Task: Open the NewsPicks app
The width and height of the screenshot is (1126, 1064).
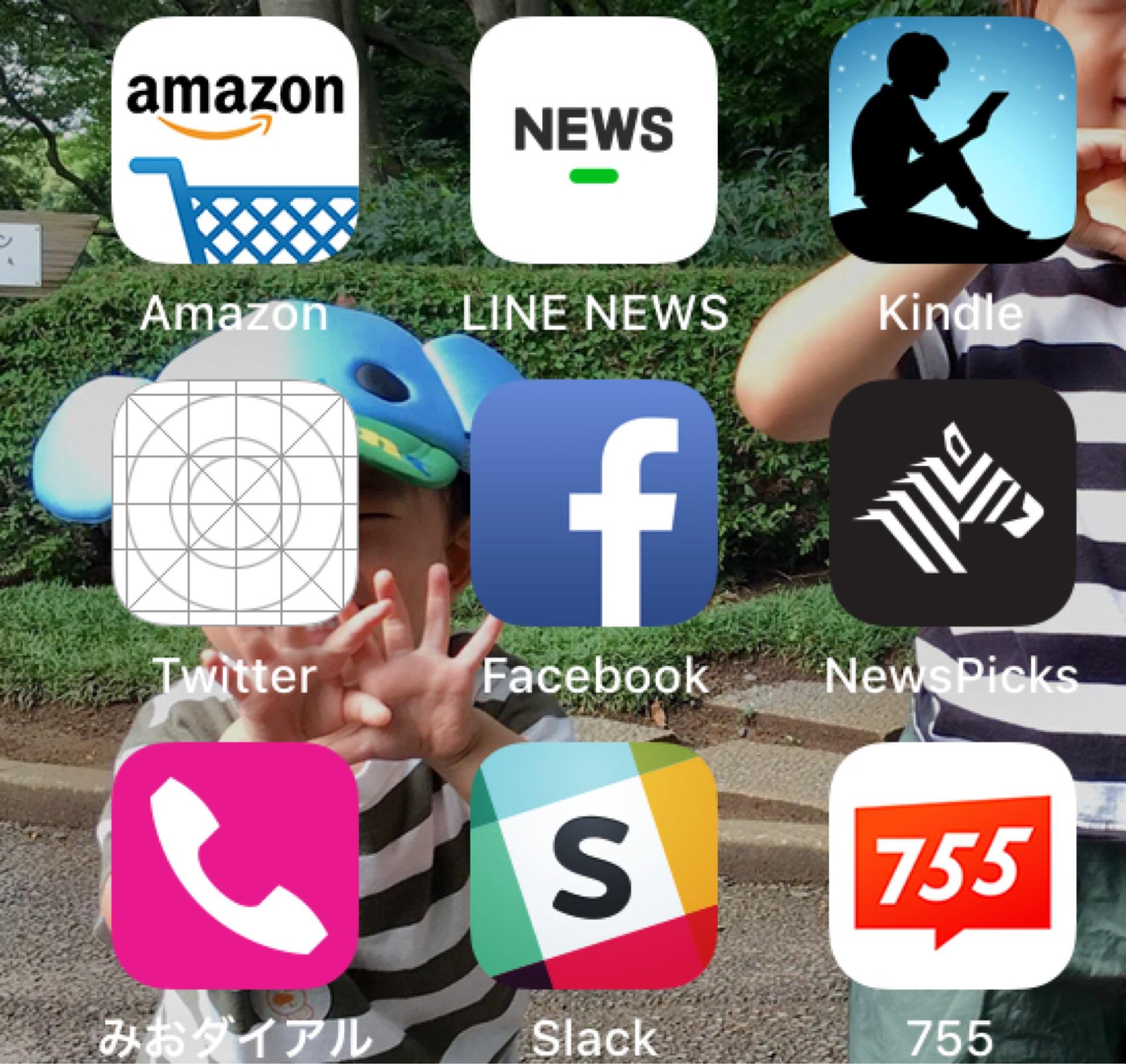Action: [952, 503]
